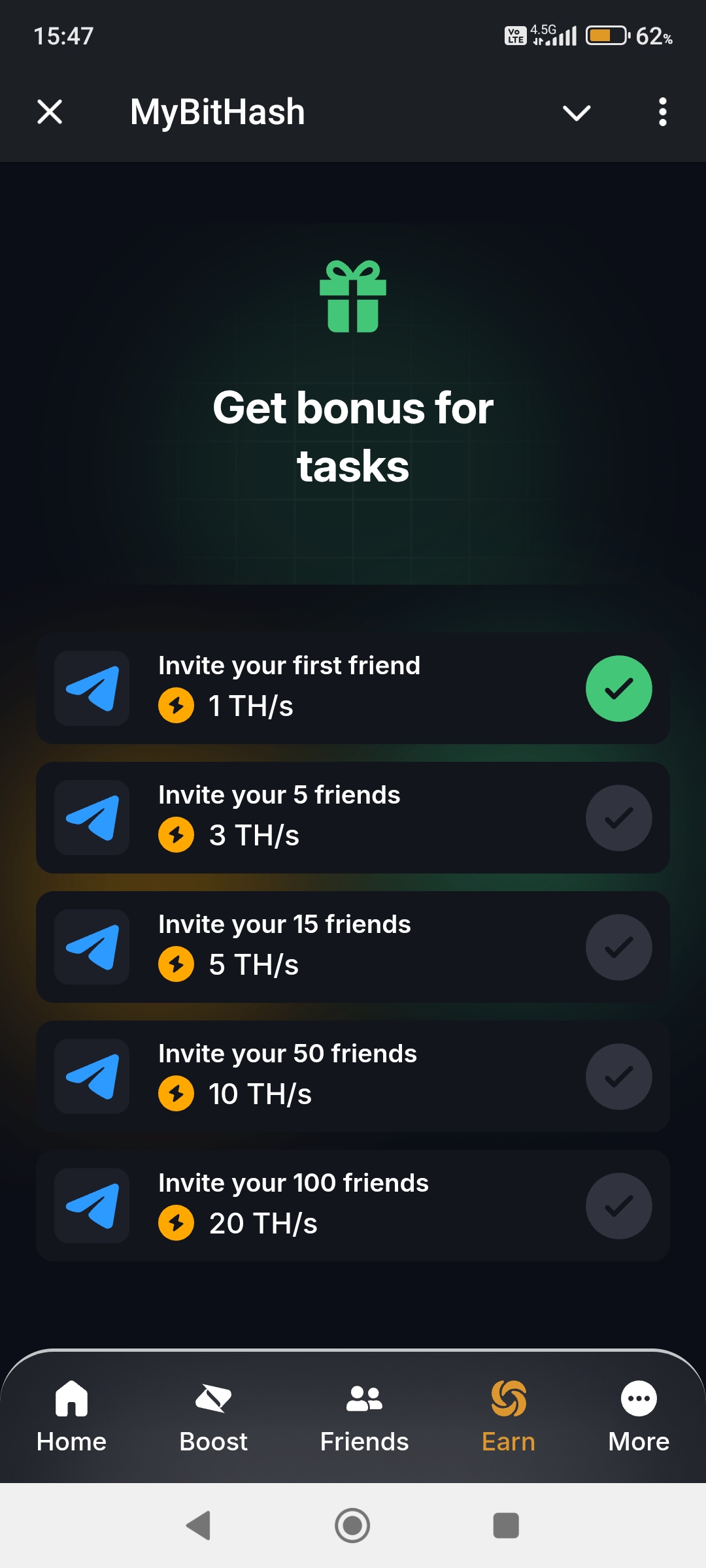This screenshot has width=706, height=1568.
Task: Switch to the Boost tab
Action: 213,1416
